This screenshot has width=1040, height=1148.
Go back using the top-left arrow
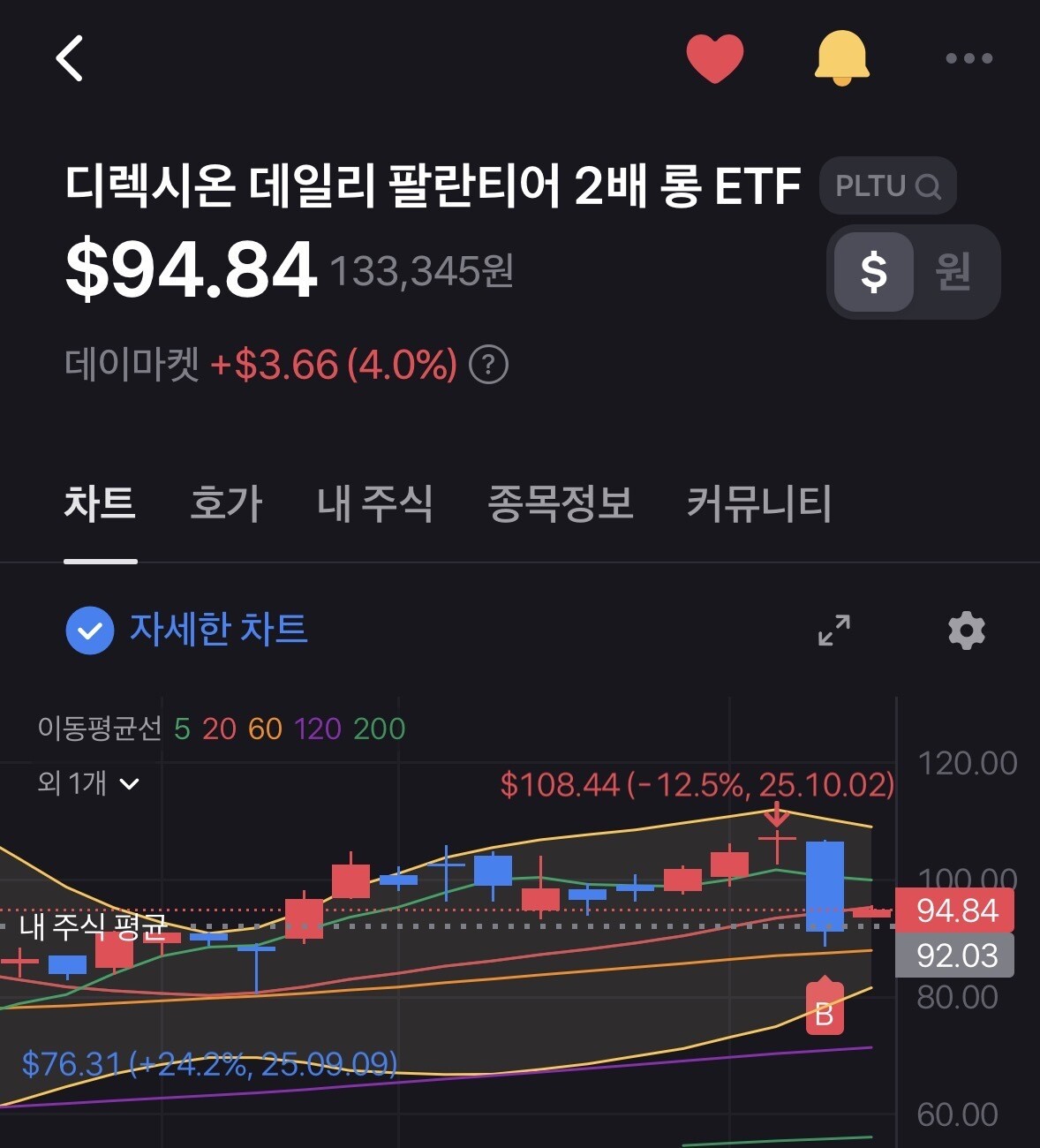(70, 59)
